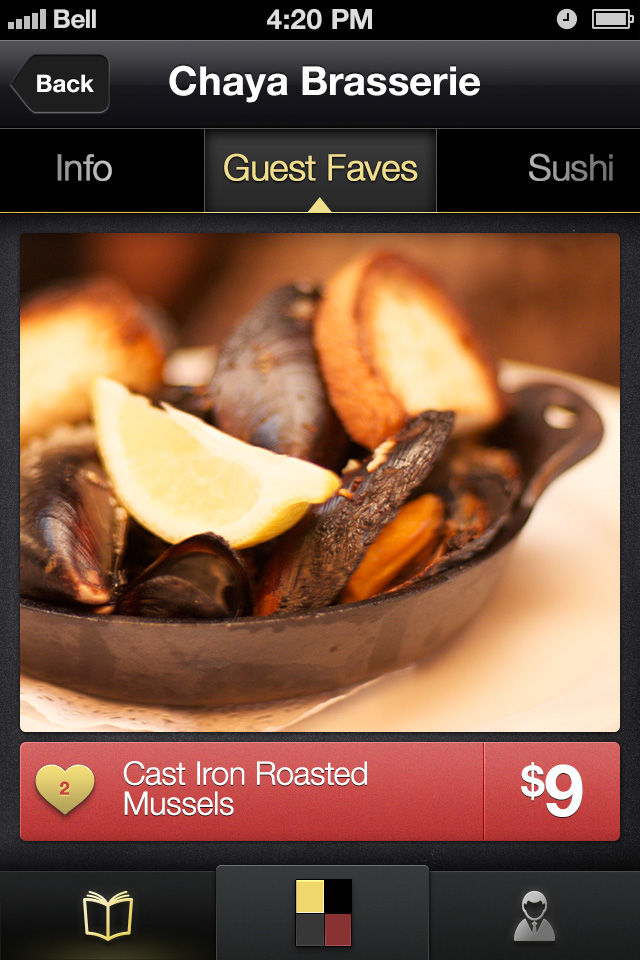Favorite the mussels with the heart icon
Screen dimensions: 640x960
(65, 789)
